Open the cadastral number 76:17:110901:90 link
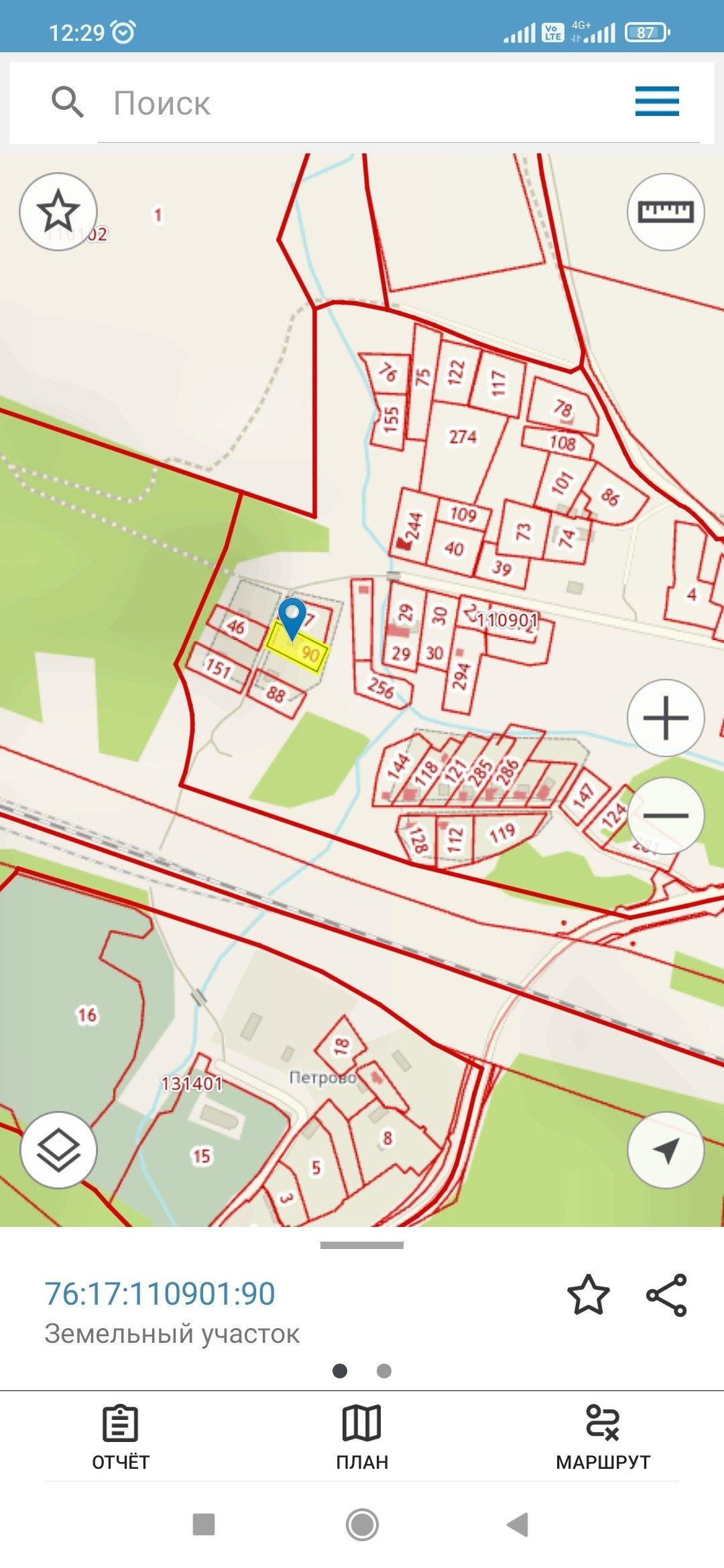Image resolution: width=724 pixels, height=1568 pixels. pyautogui.click(x=160, y=1294)
